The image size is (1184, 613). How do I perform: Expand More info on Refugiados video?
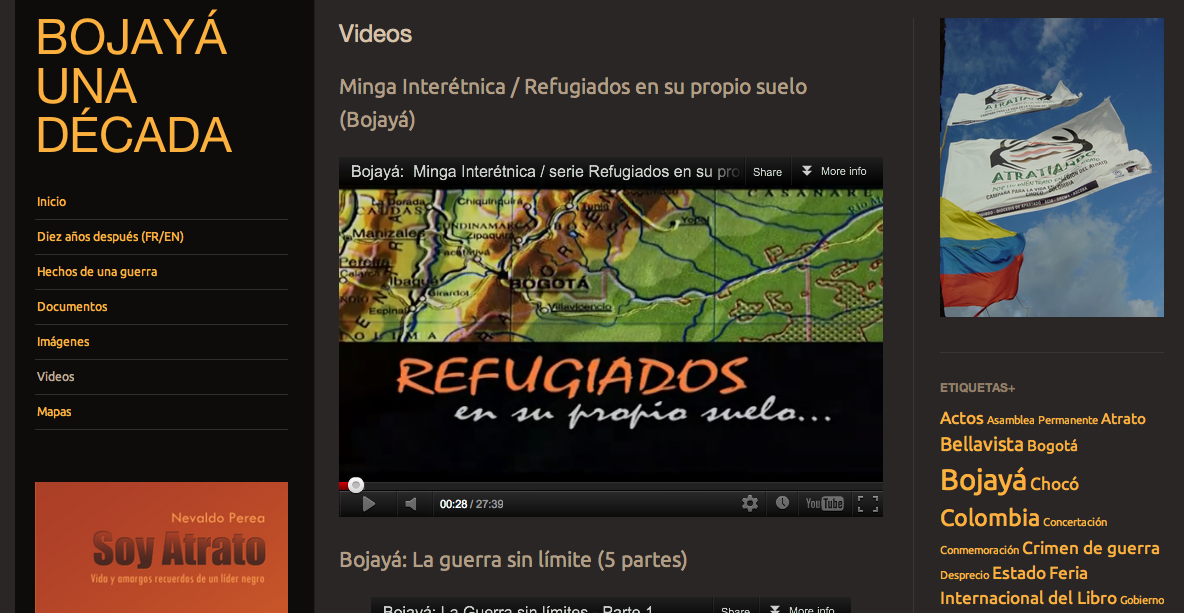click(x=835, y=172)
